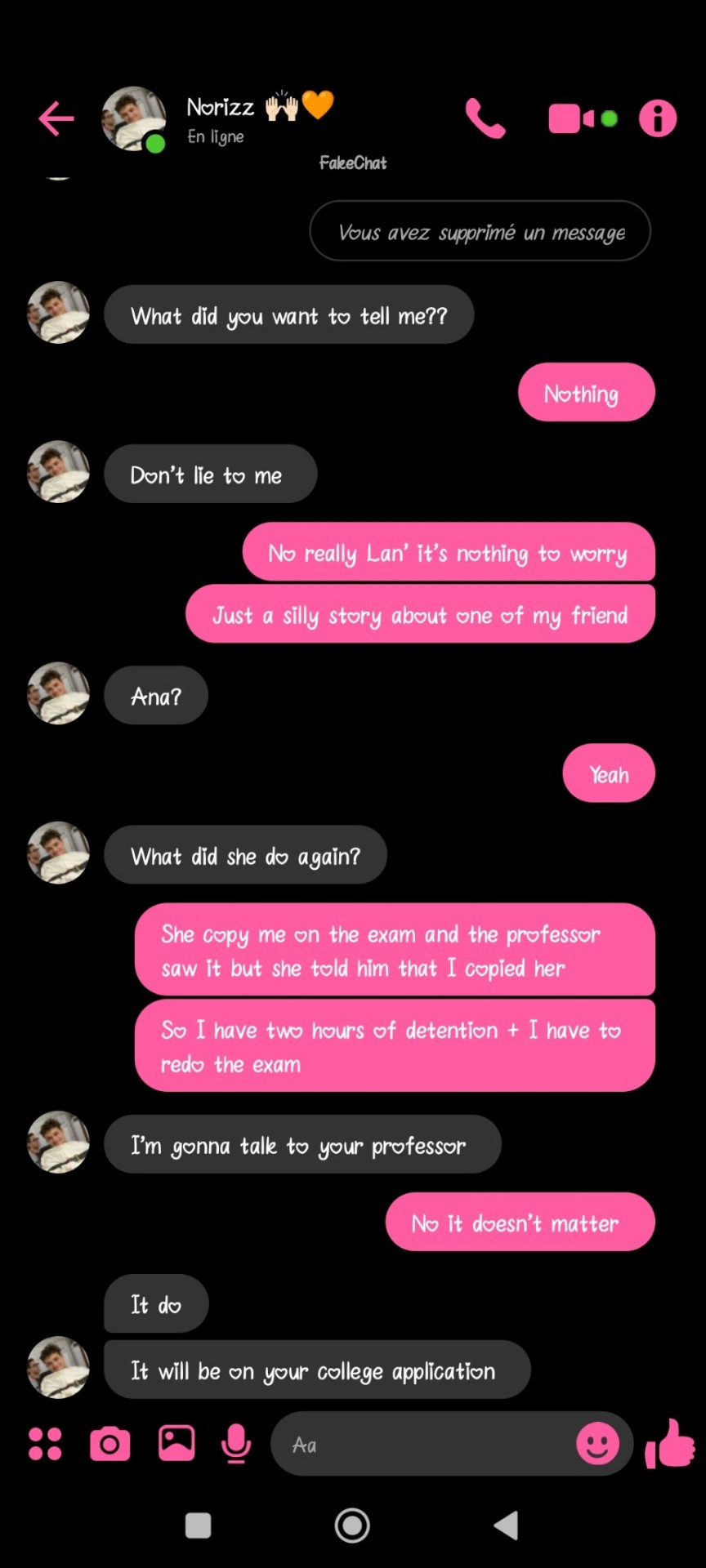The image size is (706, 1568).
Task: Open conversation info for Norizz
Action: [658, 119]
